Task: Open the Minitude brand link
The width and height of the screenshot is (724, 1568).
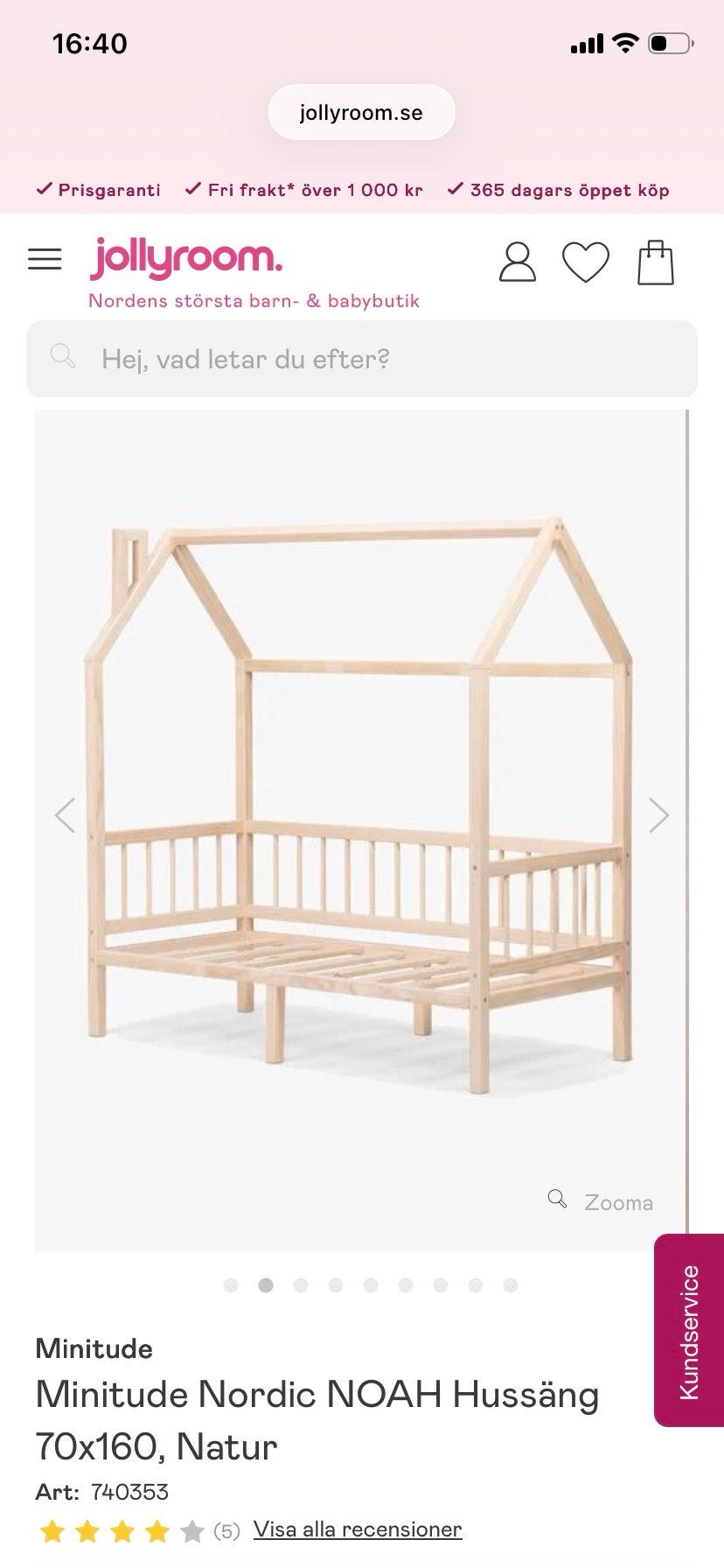Action: pyautogui.click(x=94, y=1348)
